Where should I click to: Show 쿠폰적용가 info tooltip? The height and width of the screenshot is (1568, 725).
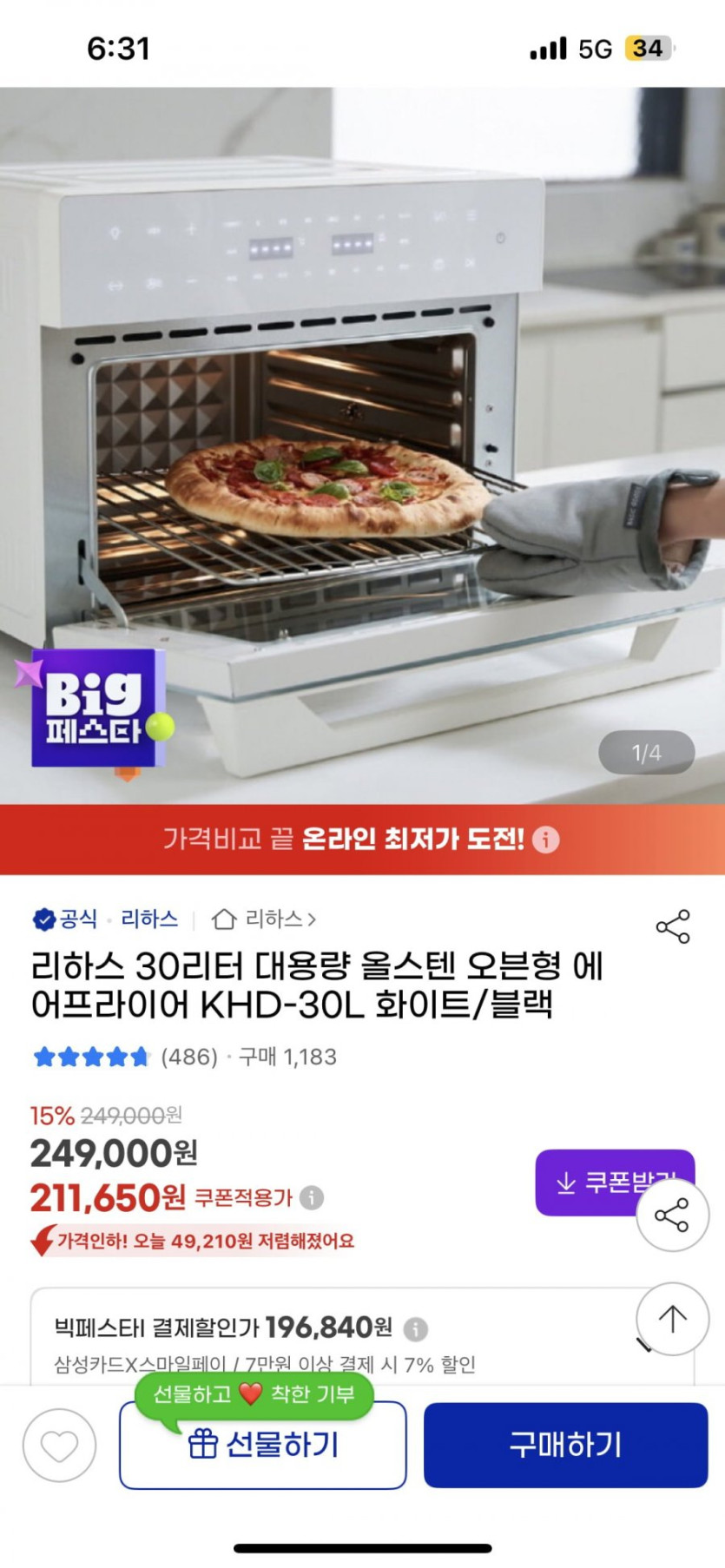pyautogui.click(x=312, y=1198)
